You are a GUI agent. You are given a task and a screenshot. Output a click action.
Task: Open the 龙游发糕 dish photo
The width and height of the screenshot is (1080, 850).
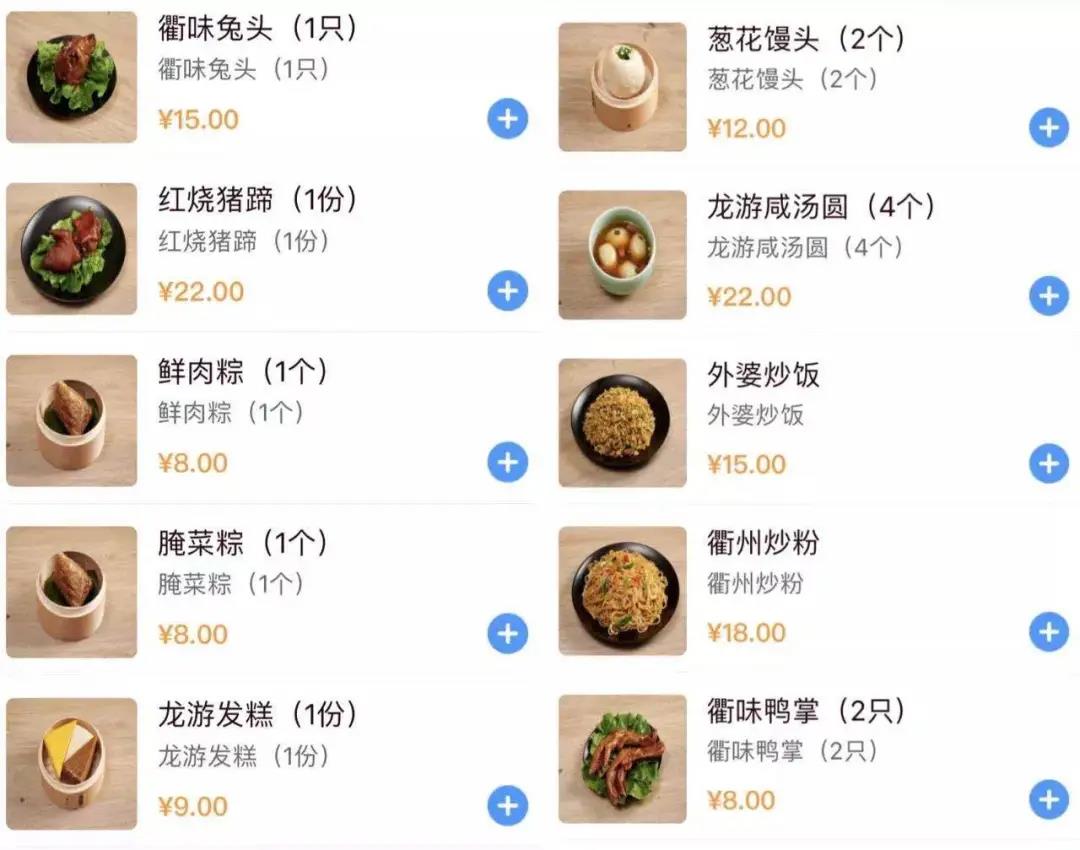[71, 764]
